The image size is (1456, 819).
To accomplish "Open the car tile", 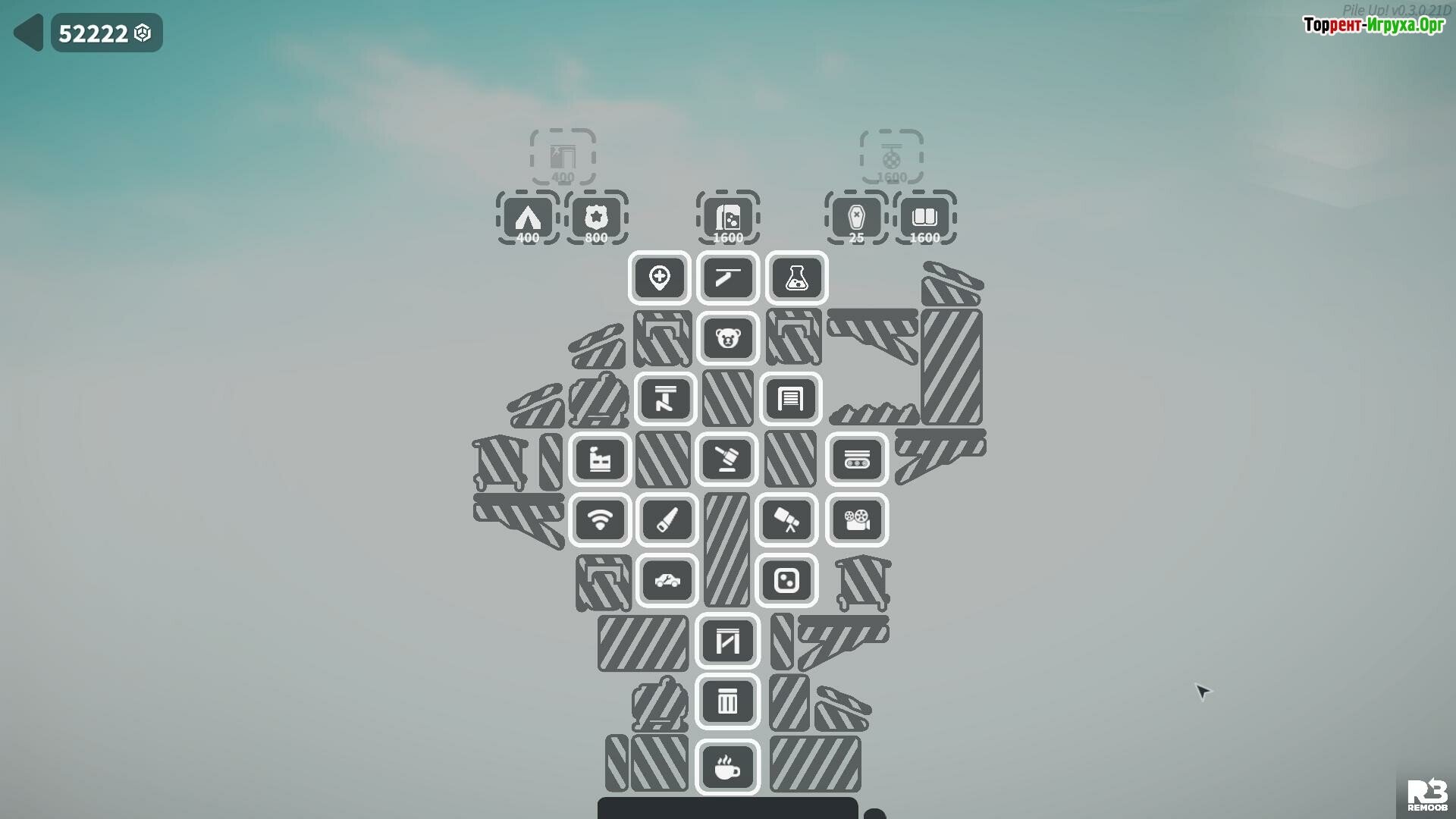I will pos(667,581).
